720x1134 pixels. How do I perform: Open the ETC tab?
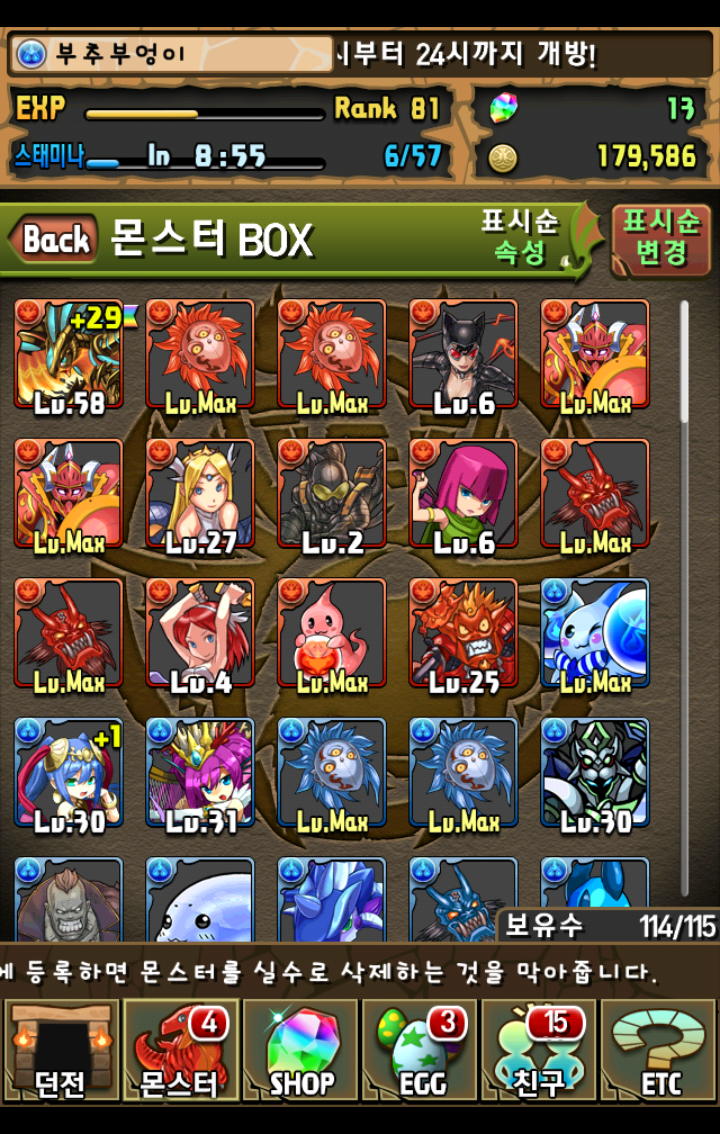click(x=659, y=1050)
